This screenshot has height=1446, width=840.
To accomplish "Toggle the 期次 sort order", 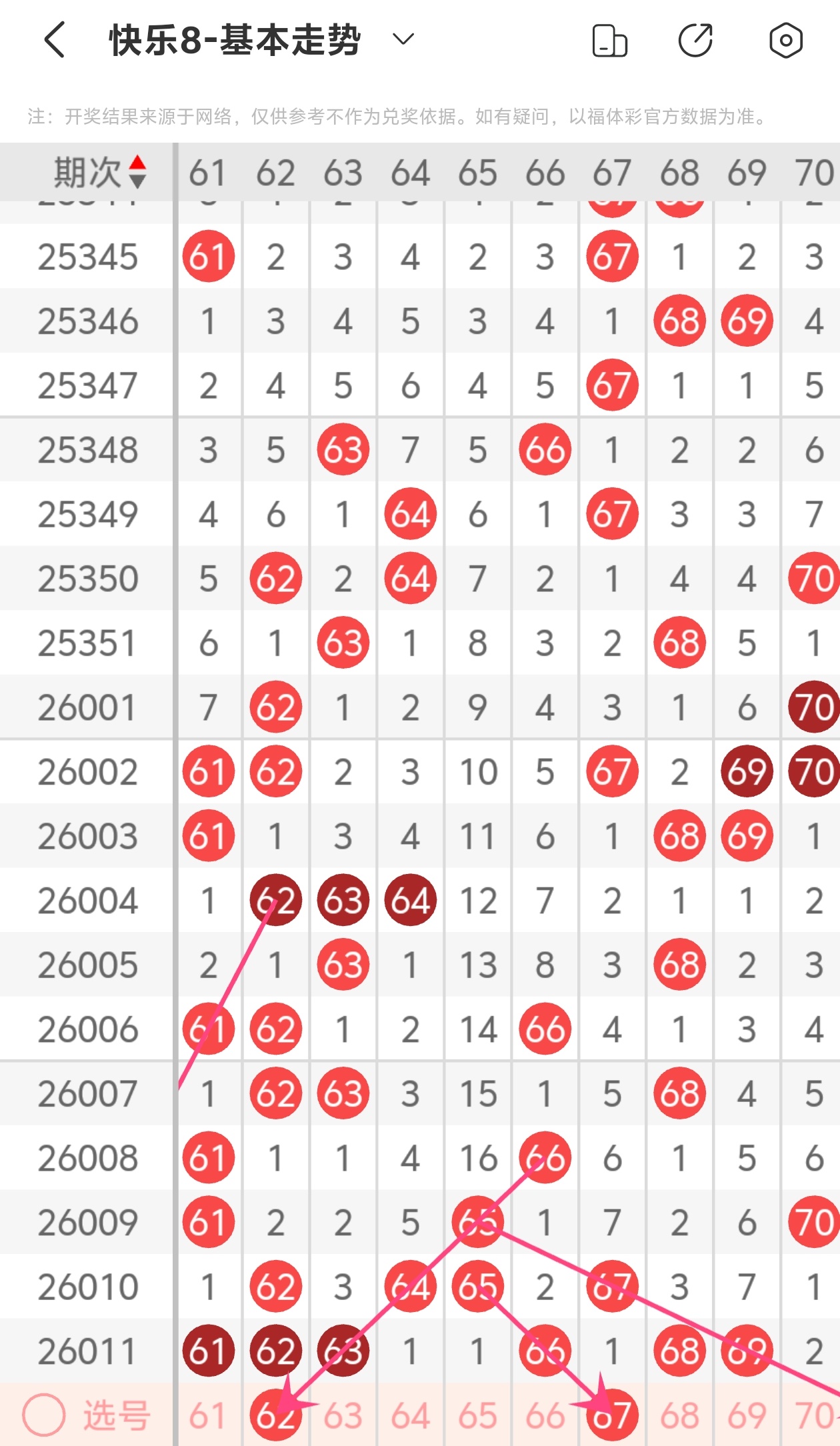I will pos(137,172).
